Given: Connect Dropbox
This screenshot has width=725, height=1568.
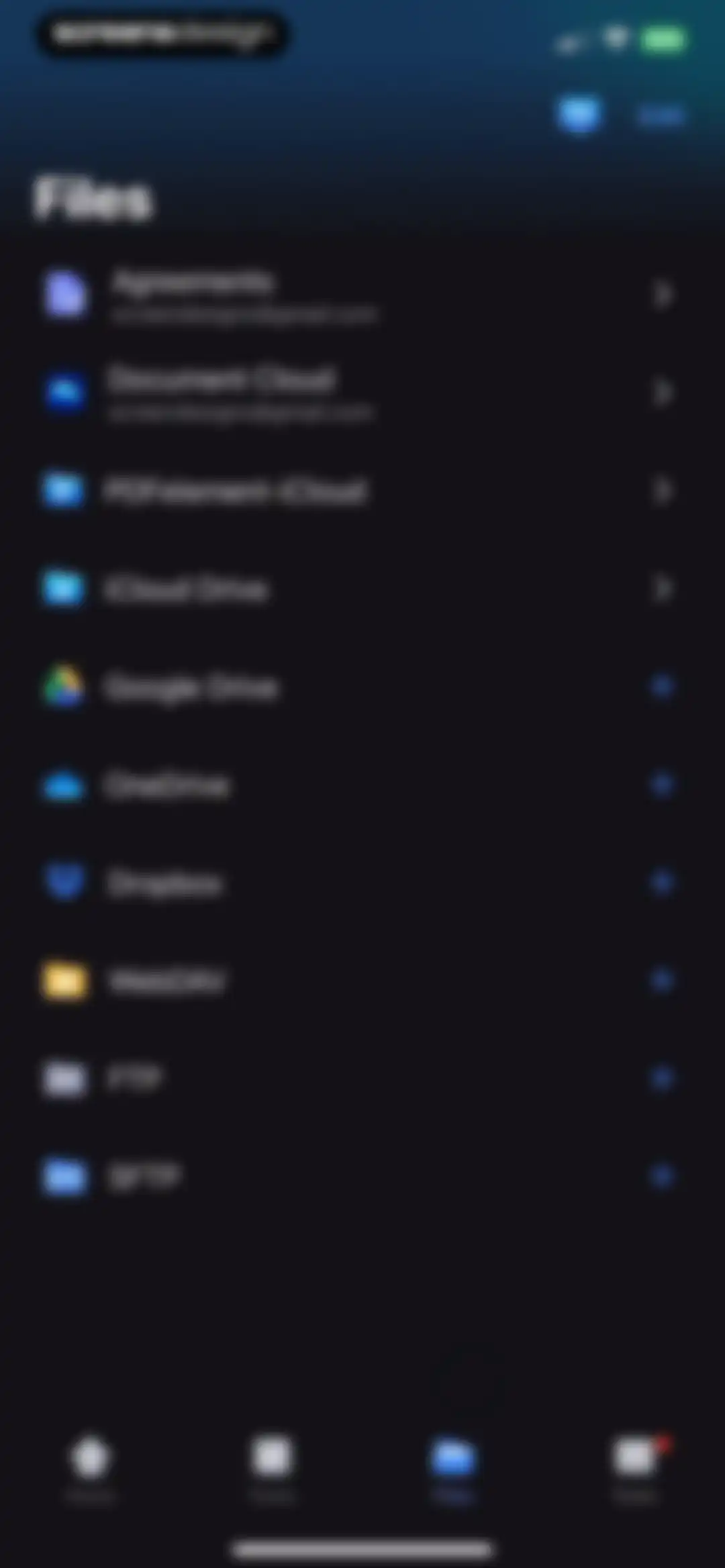Looking at the screenshot, I should (x=362, y=883).
